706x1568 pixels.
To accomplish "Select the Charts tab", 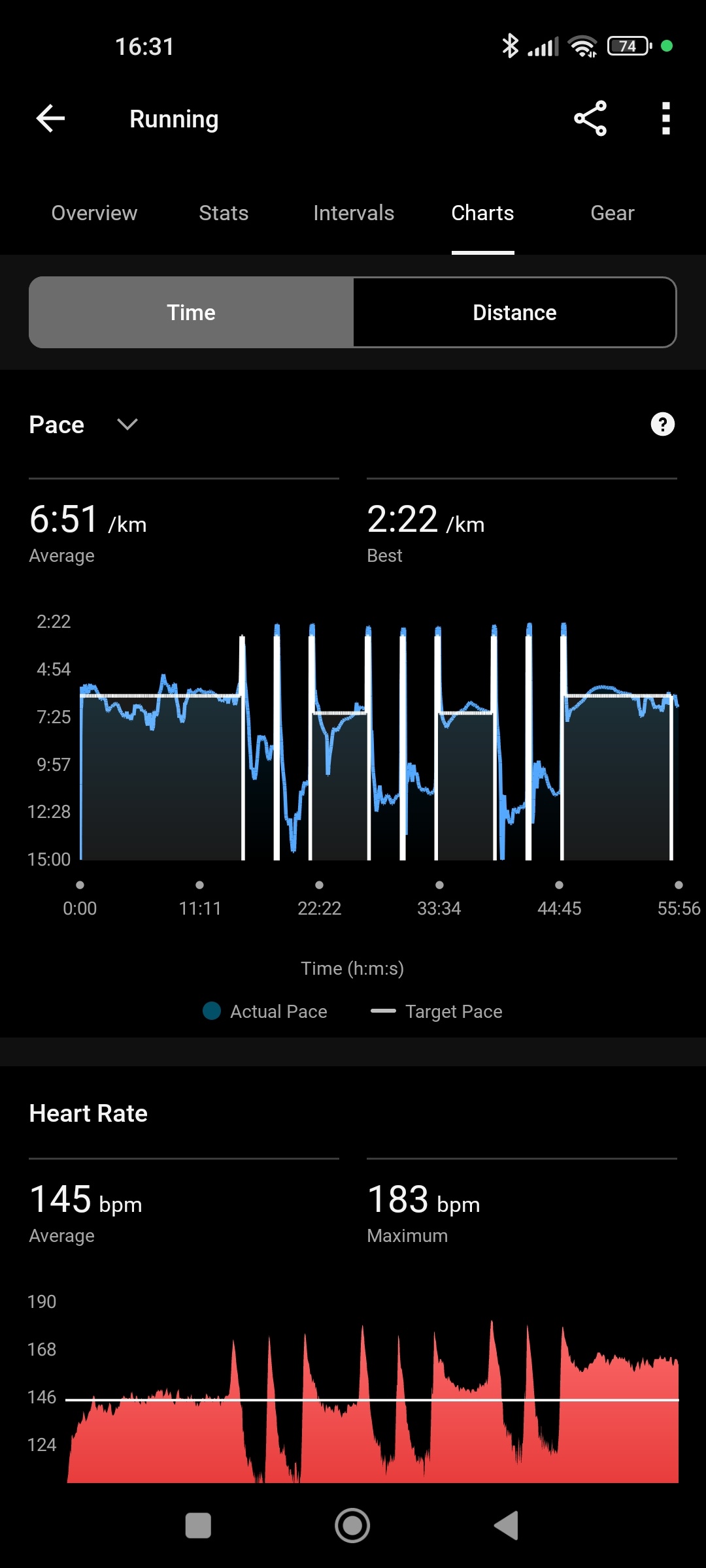I will tap(482, 213).
